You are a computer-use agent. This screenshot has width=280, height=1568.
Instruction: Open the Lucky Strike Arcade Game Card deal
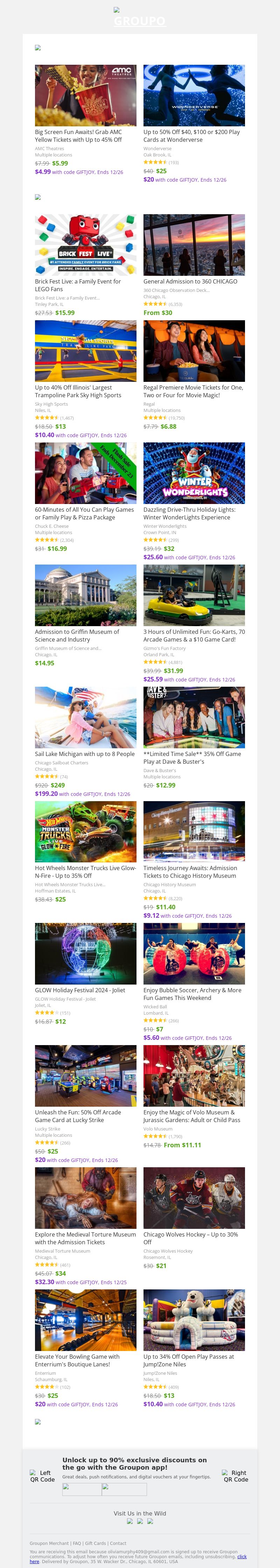[85, 1076]
